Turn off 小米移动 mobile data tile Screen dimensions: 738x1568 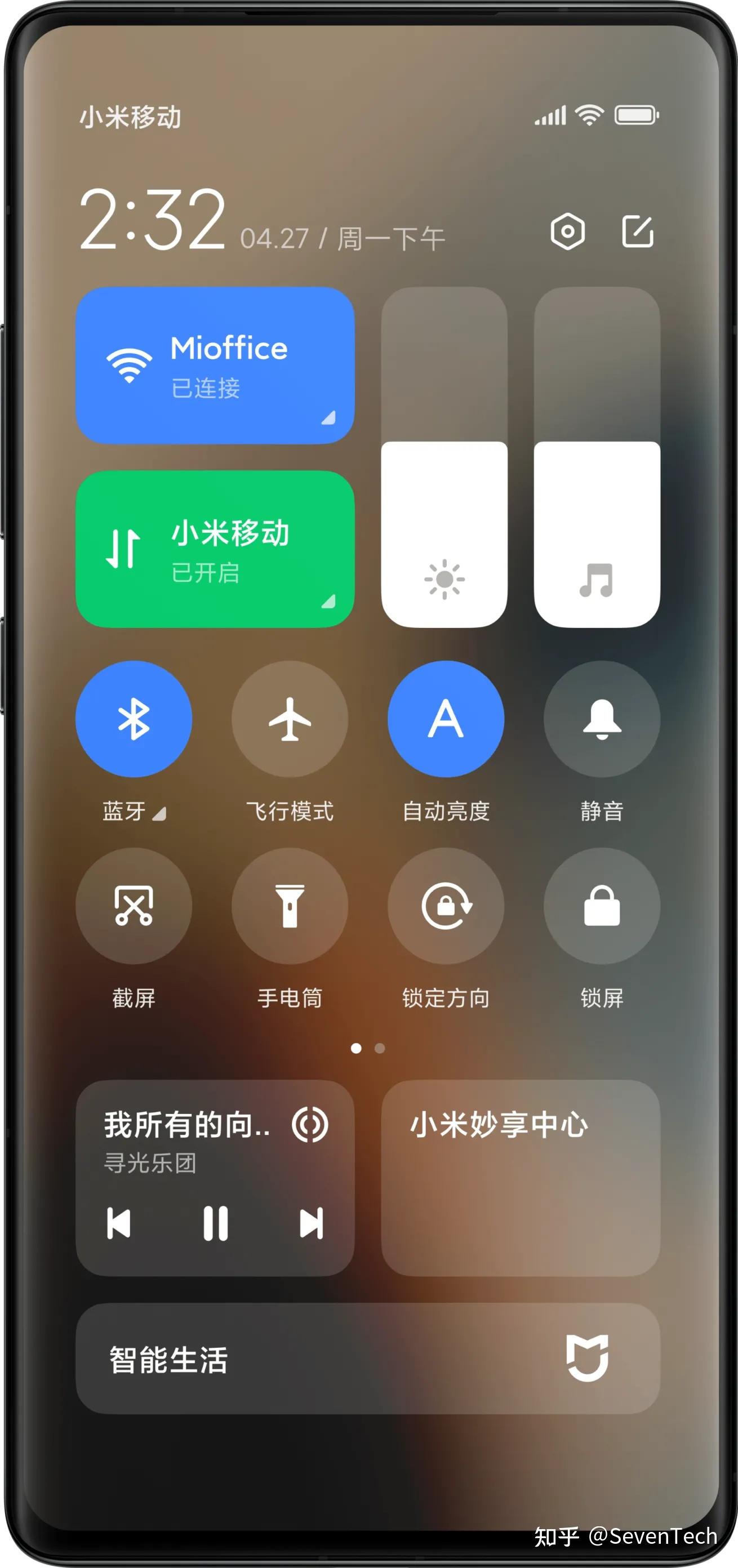(x=215, y=549)
